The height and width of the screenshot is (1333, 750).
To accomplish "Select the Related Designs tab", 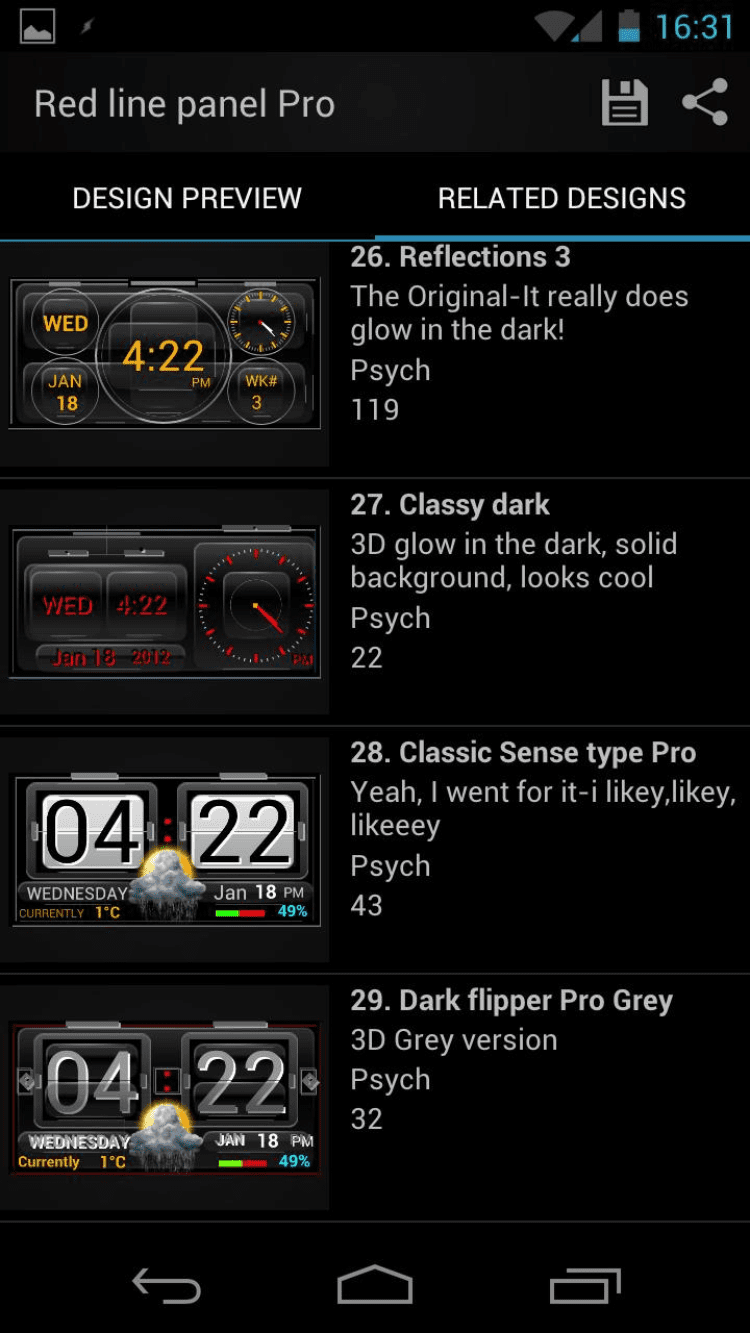I will coord(562,198).
